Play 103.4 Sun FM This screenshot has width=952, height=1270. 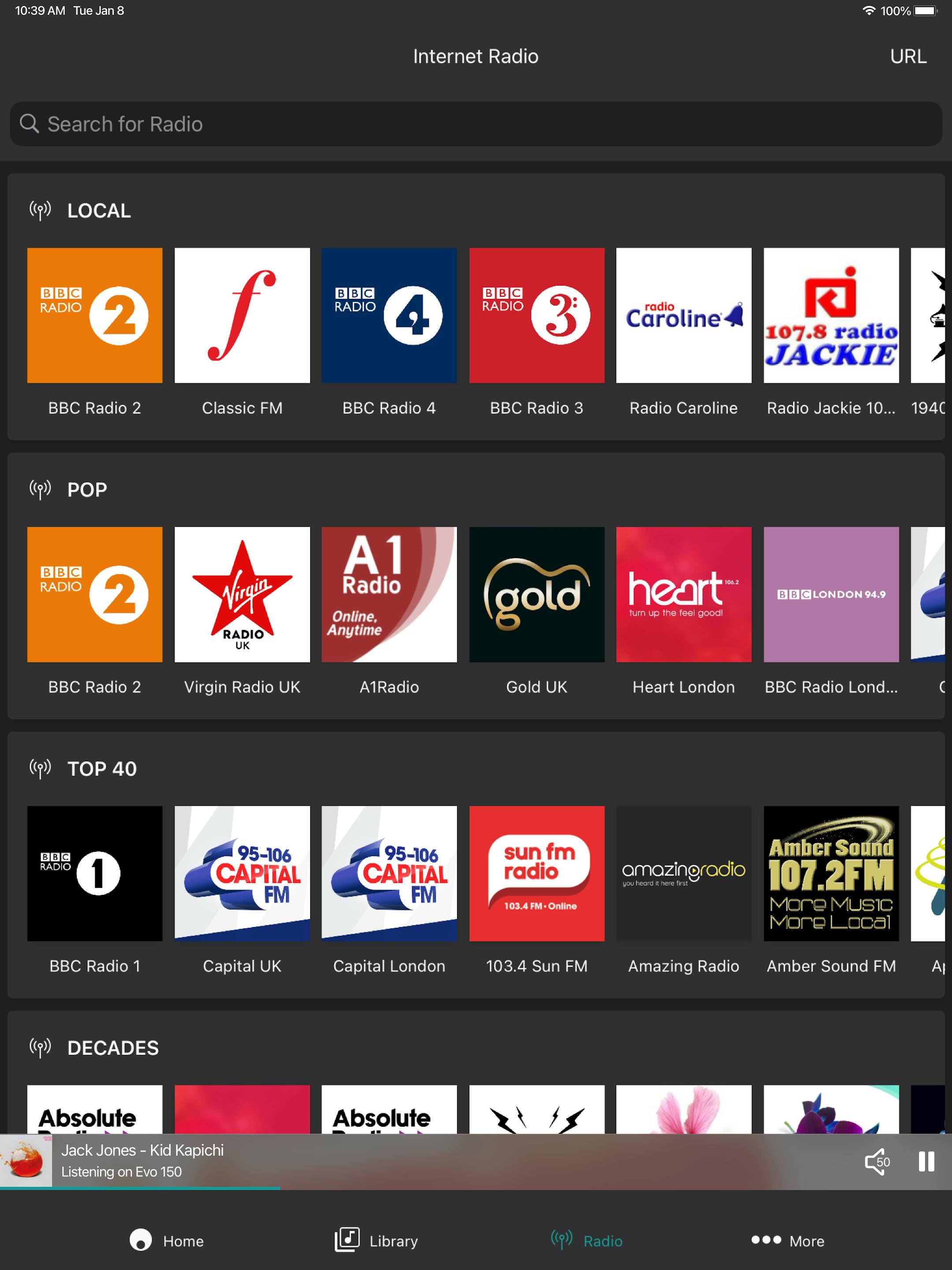536,873
